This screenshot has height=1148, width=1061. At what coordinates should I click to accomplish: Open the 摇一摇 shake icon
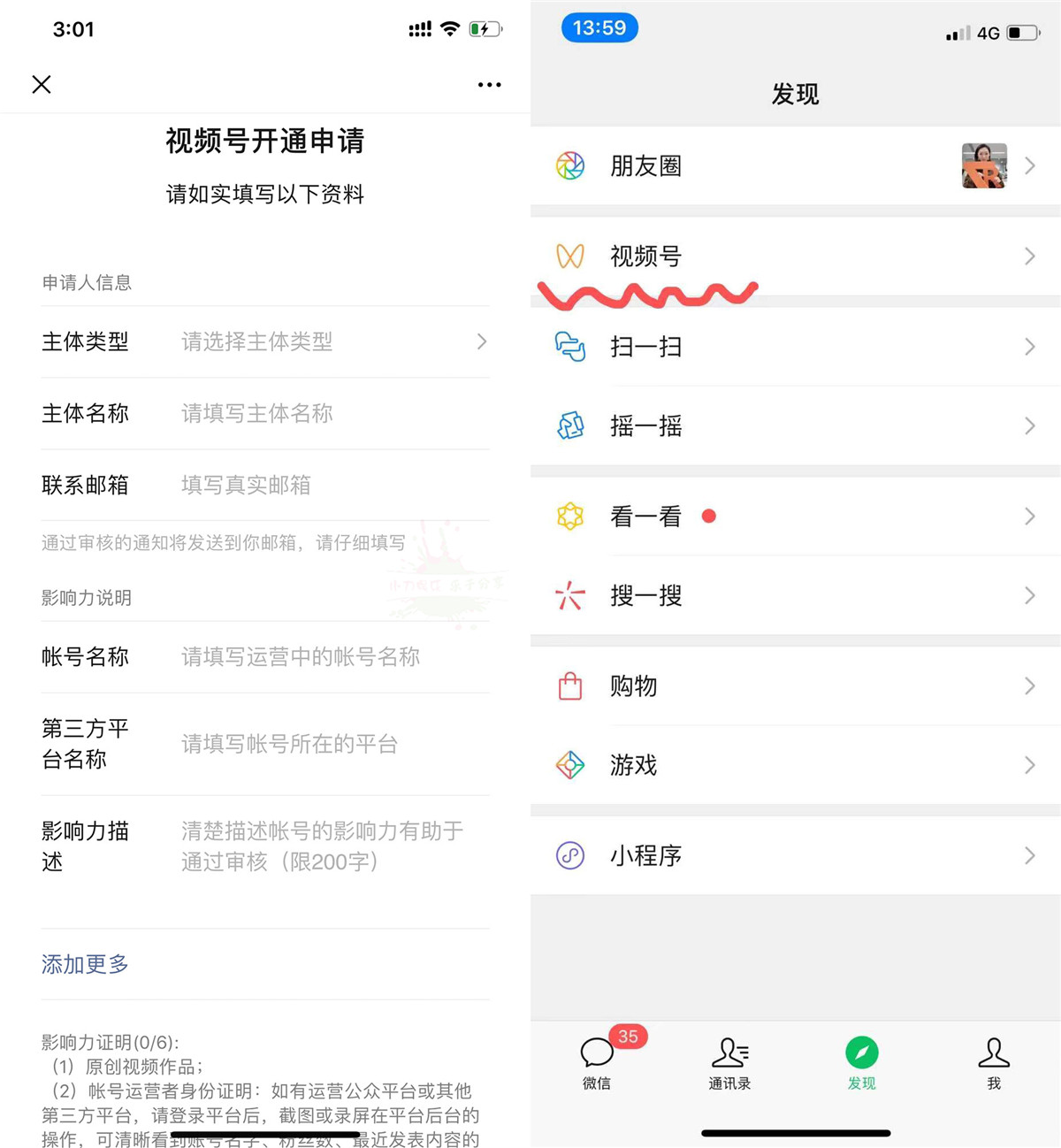tap(570, 425)
